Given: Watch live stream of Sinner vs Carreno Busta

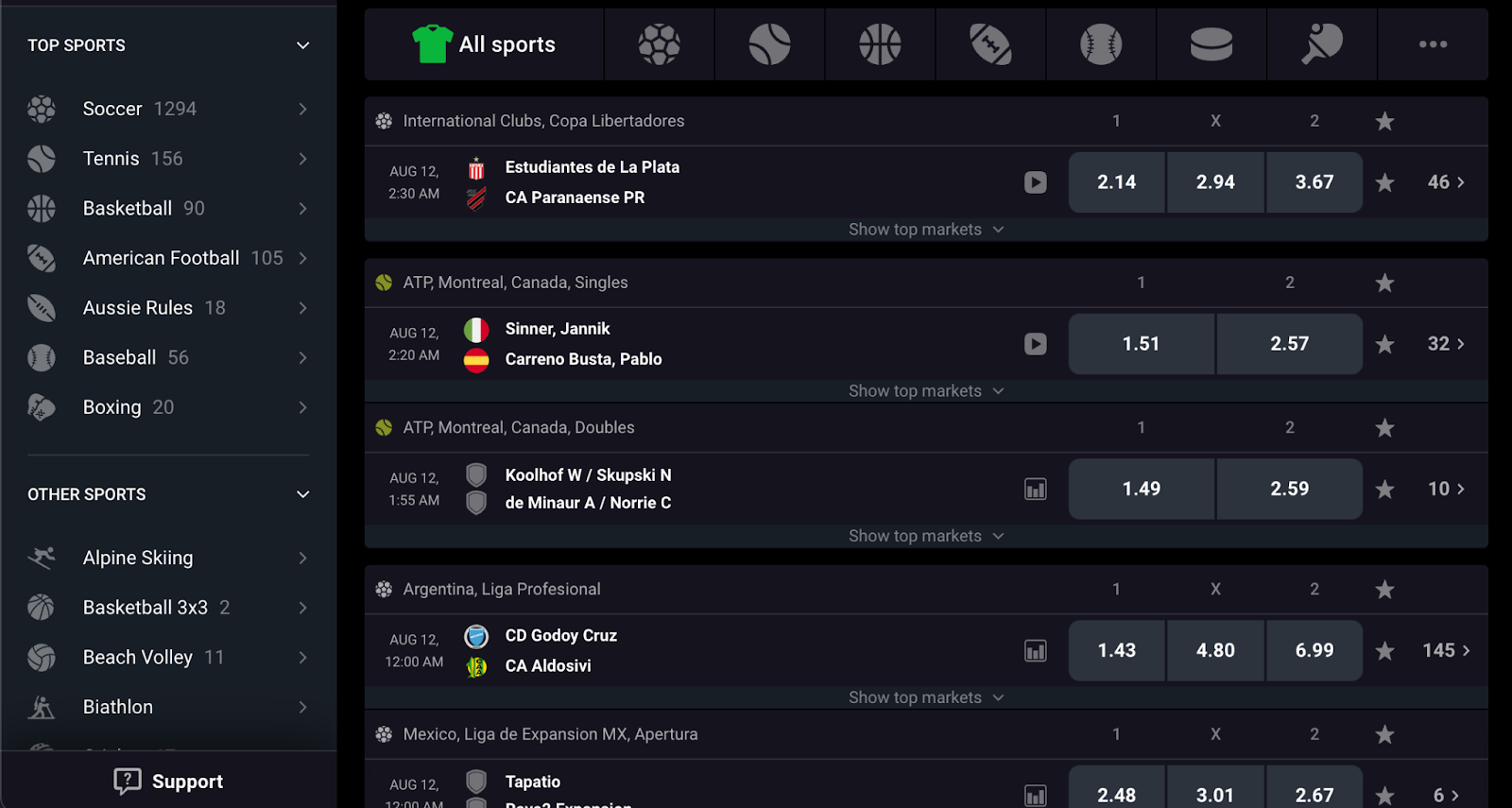Looking at the screenshot, I should (1036, 344).
